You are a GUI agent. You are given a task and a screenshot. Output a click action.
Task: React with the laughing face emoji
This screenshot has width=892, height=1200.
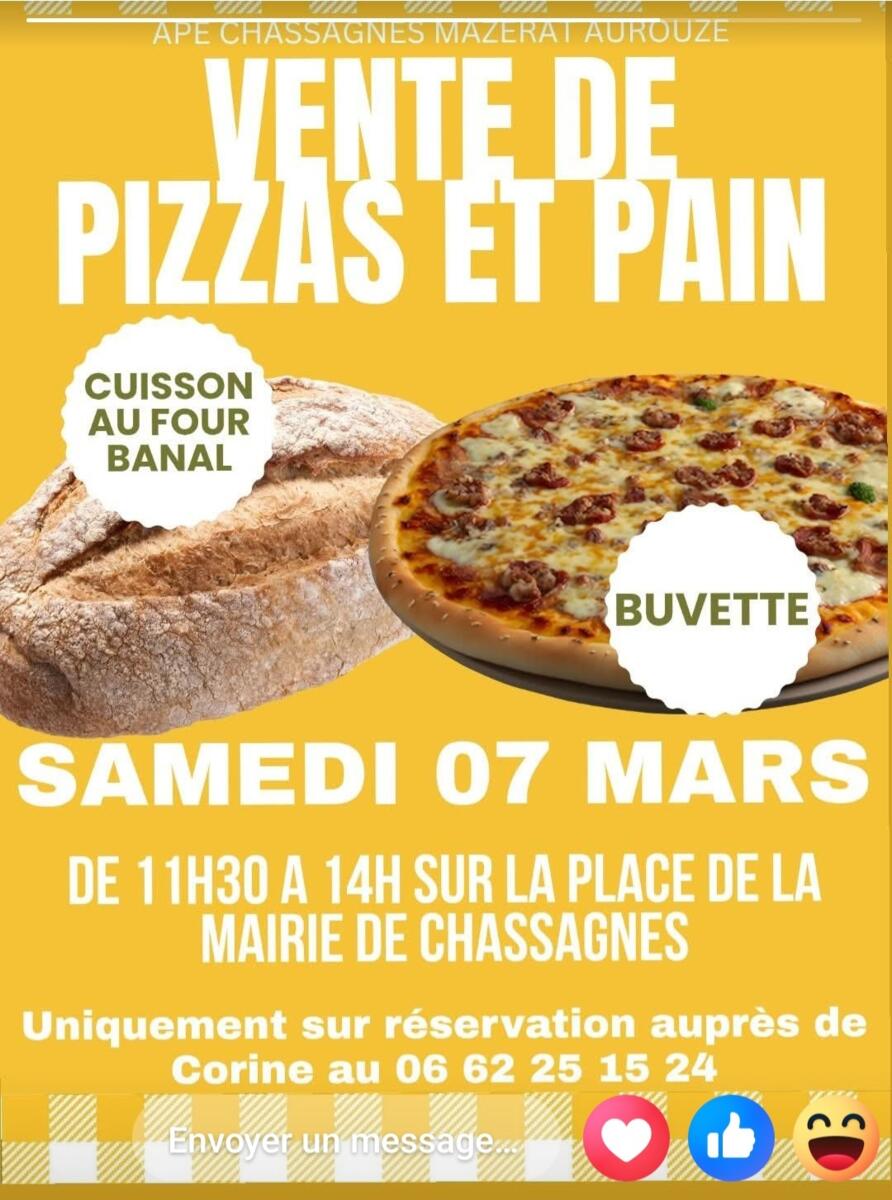(x=836, y=1138)
